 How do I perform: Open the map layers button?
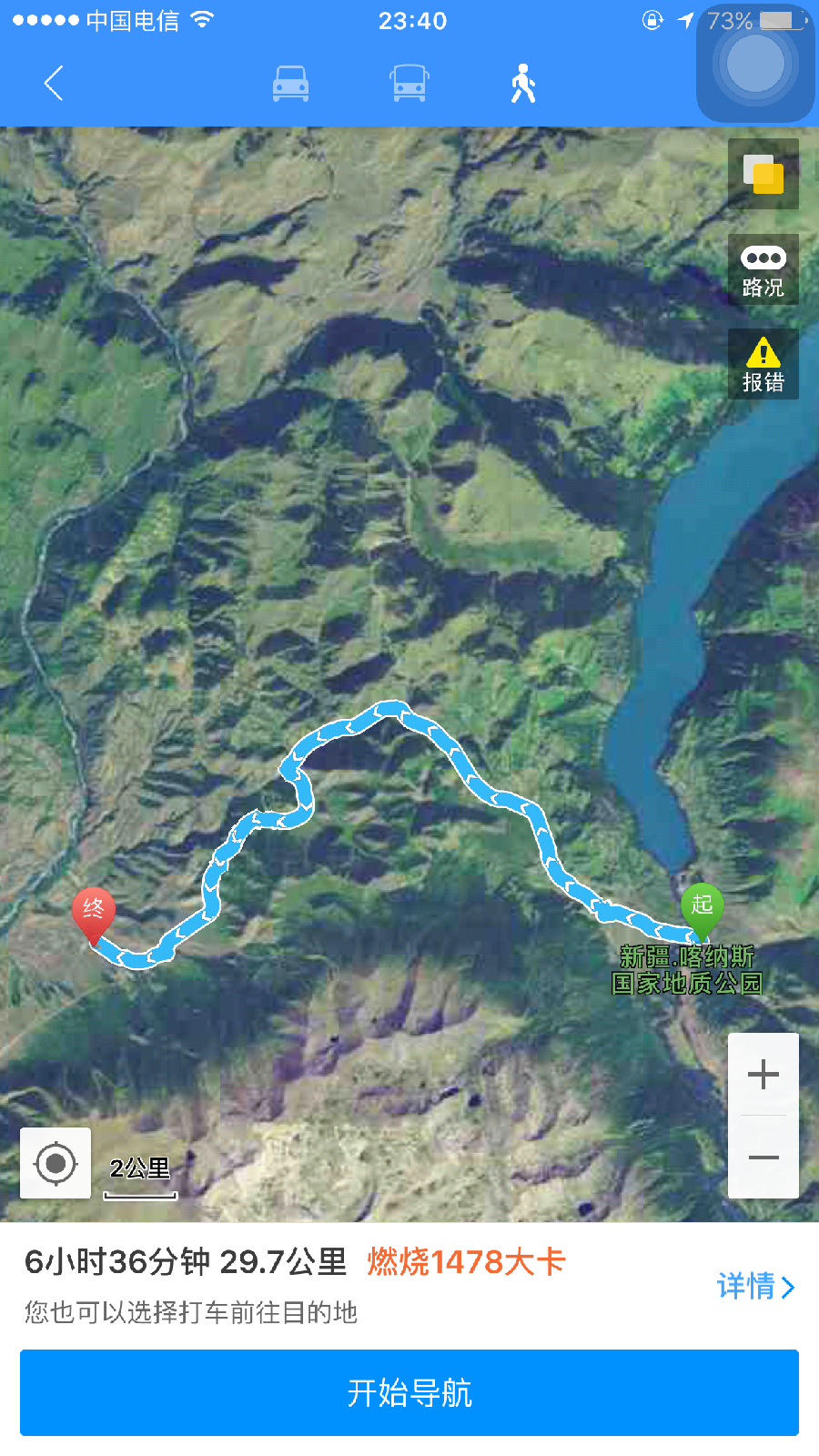(x=763, y=174)
